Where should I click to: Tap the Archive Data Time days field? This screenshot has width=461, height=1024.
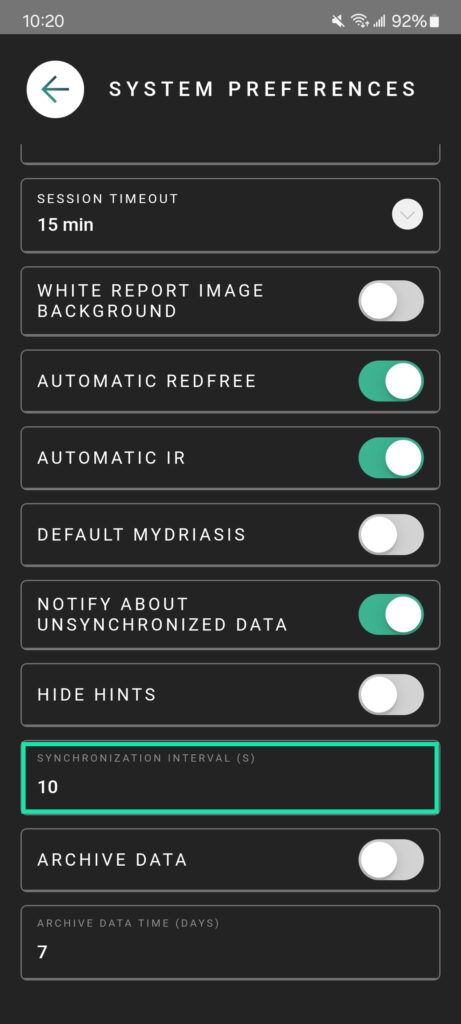click(230, 942)
